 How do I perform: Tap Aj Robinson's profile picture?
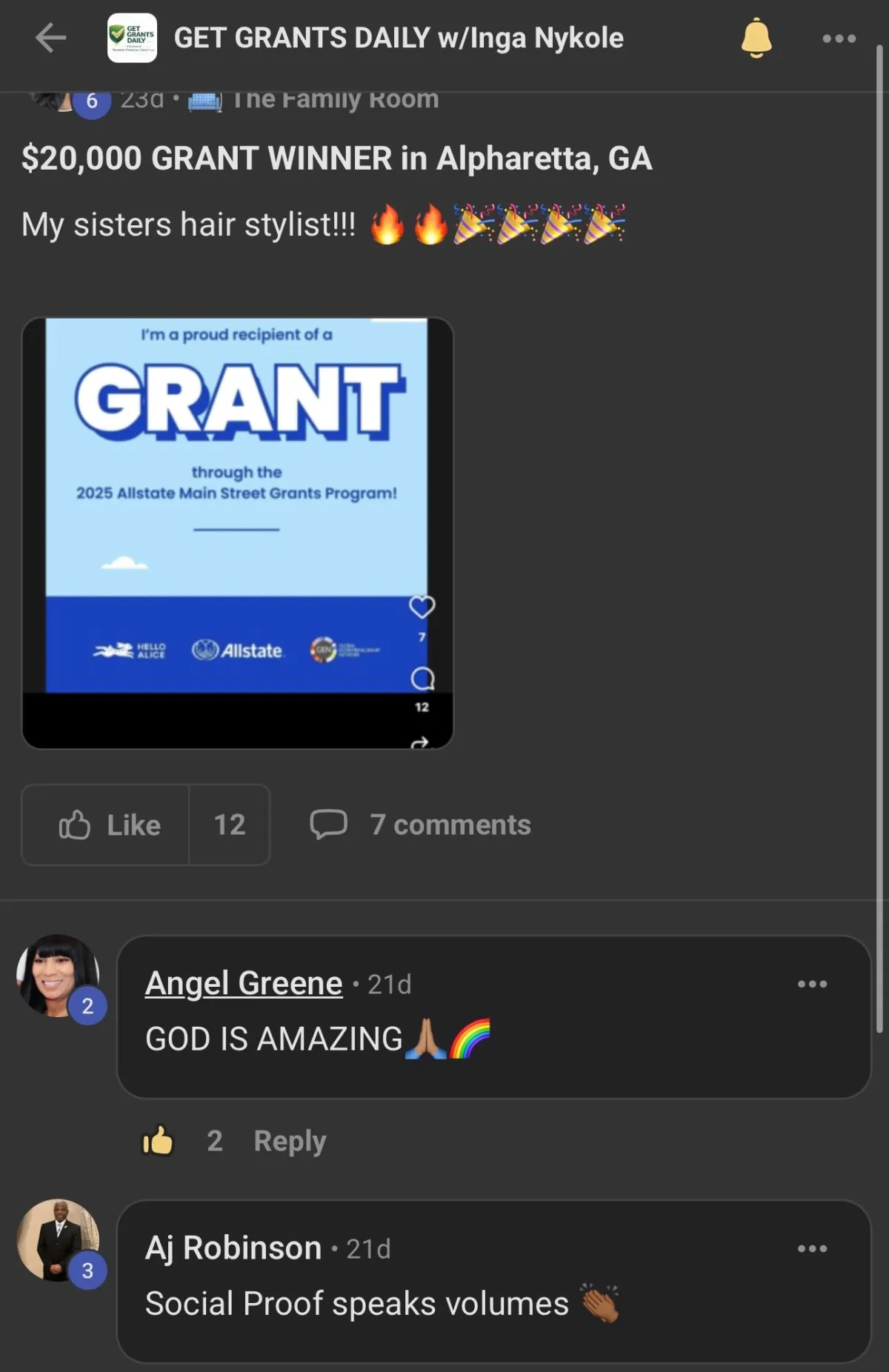(x=58, y=1240)
